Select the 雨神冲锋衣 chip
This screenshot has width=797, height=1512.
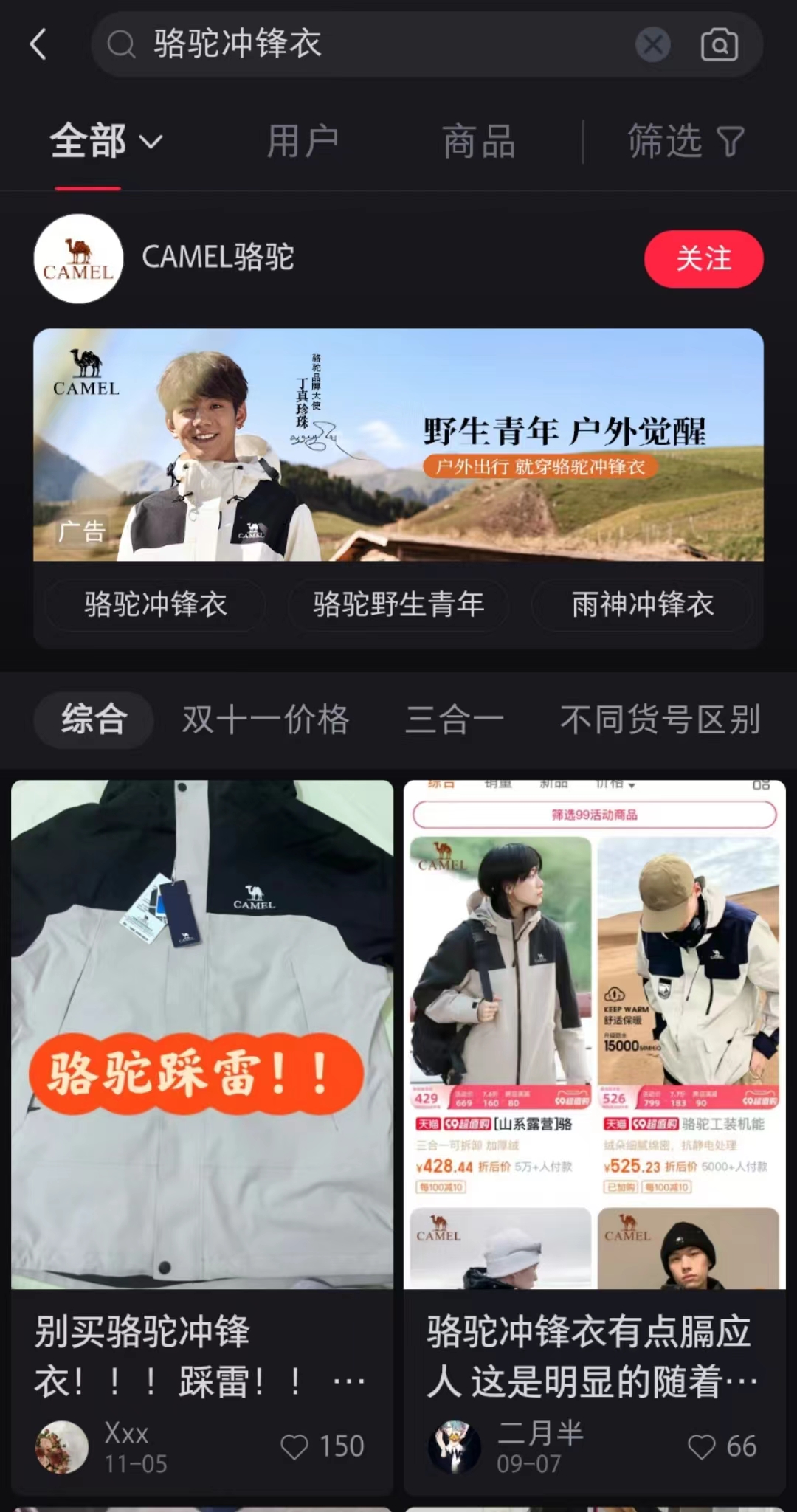[642, 604]
